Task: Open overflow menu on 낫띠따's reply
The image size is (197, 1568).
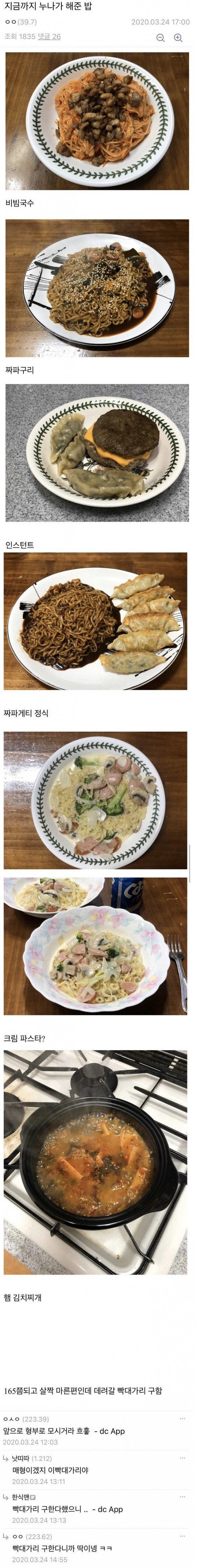Action: [x=183, y=1458]
